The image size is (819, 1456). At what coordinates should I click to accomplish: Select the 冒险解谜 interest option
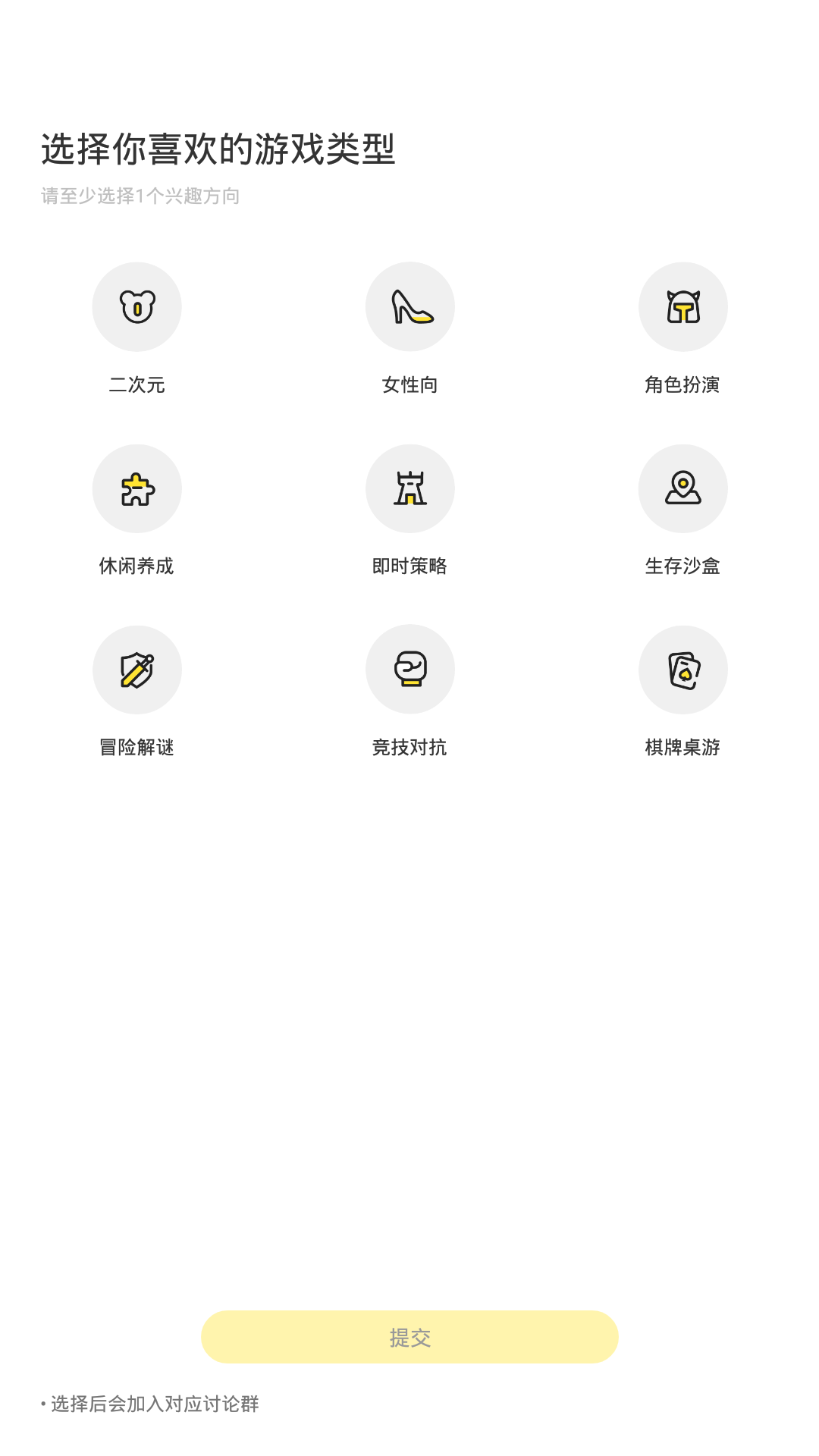click(x=136, y=748)
